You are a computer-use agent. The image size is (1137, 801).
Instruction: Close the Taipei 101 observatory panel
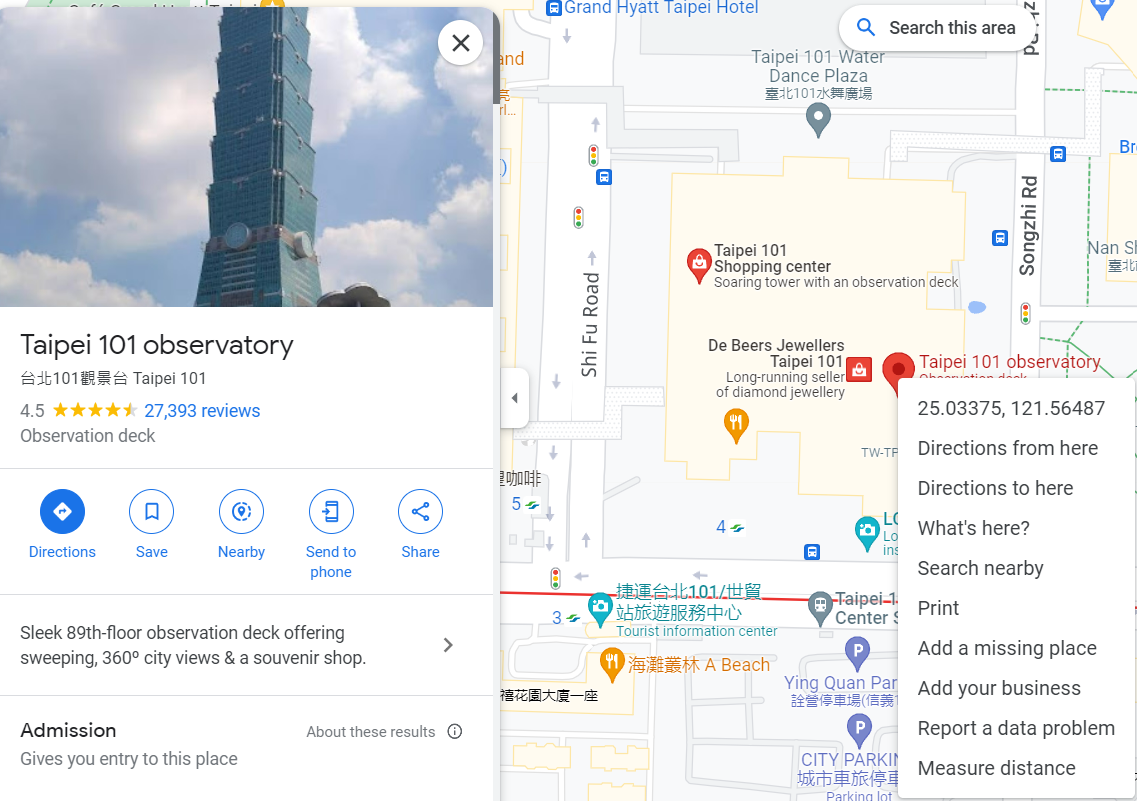[460, 43]
